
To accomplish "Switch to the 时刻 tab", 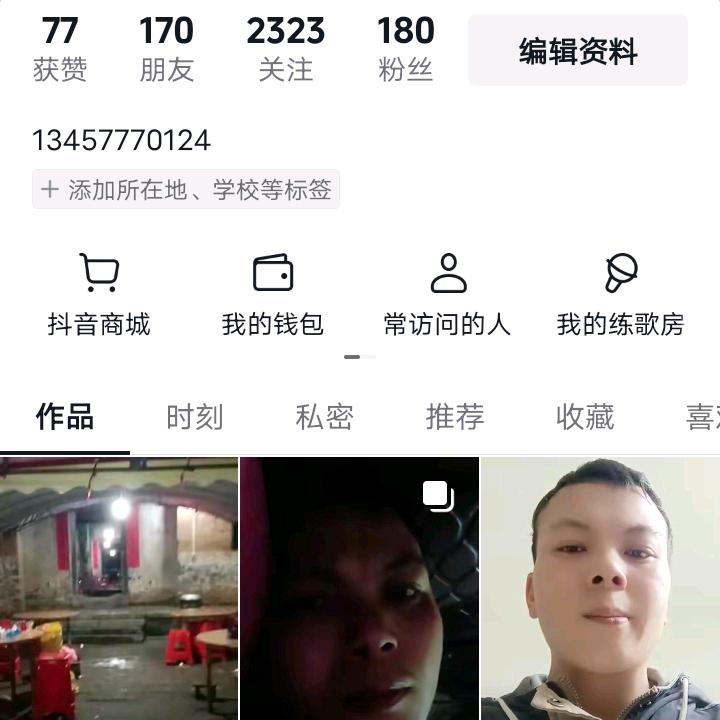I will (195, 417).
